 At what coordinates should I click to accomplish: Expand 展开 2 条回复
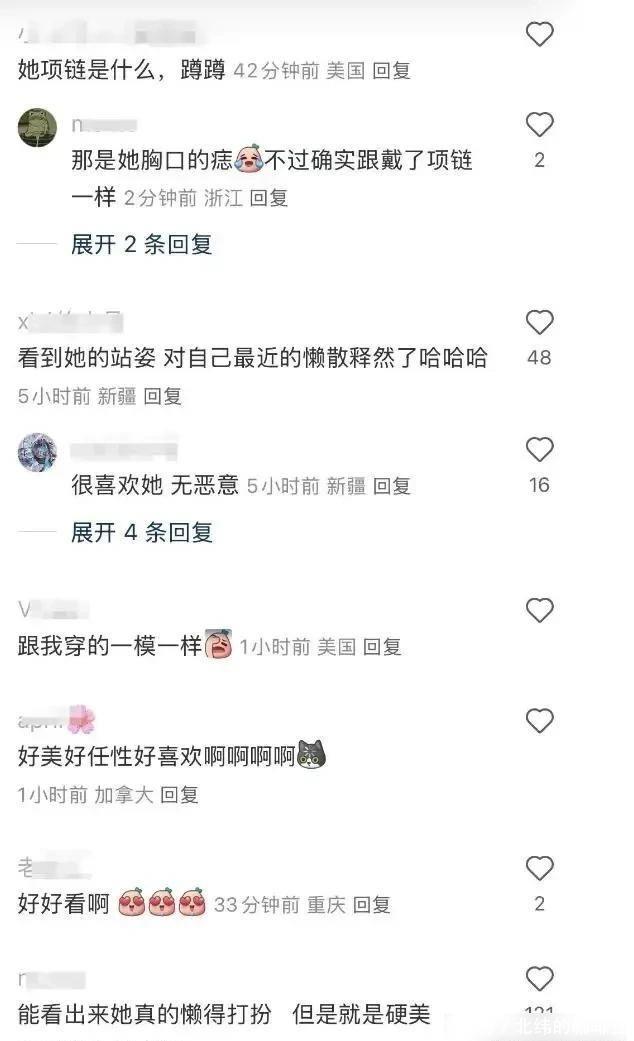[x=141, y=244]
